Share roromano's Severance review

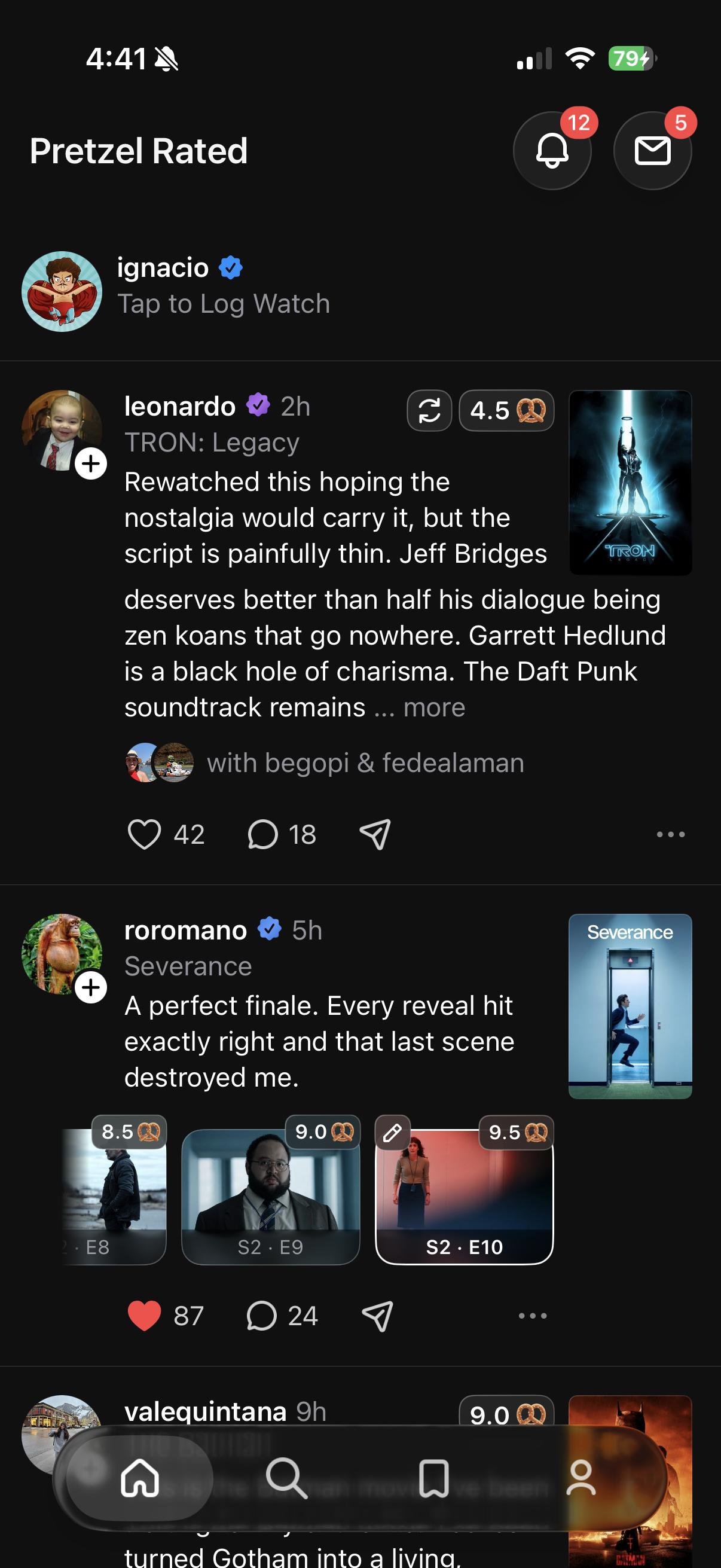[377, 1316]
